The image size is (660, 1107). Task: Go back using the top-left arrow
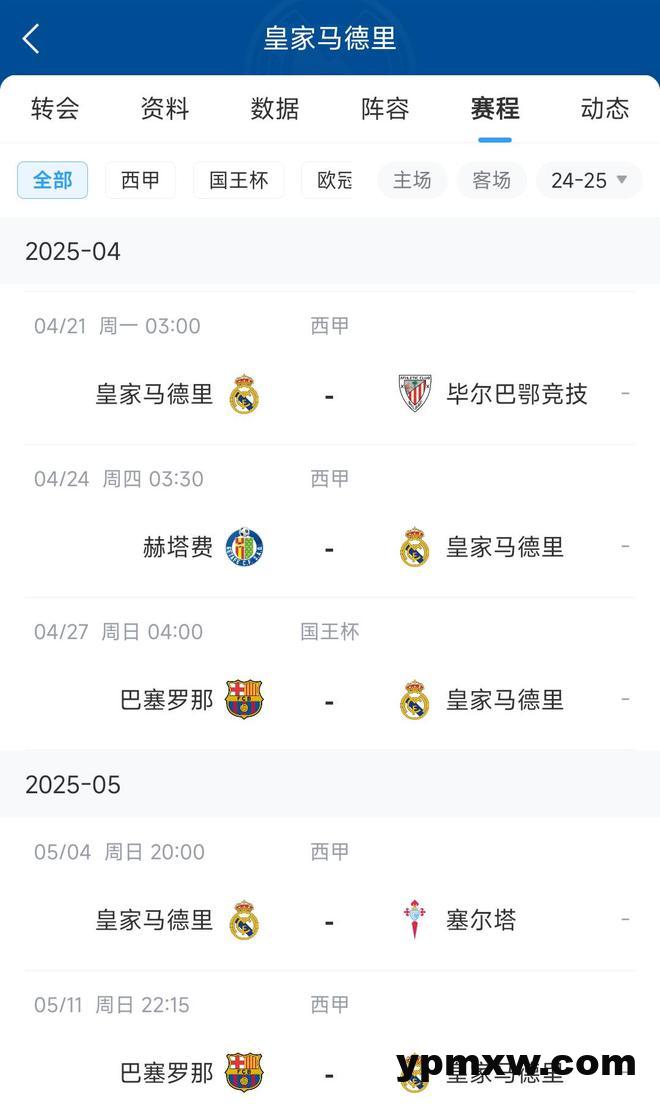point(31,38)
